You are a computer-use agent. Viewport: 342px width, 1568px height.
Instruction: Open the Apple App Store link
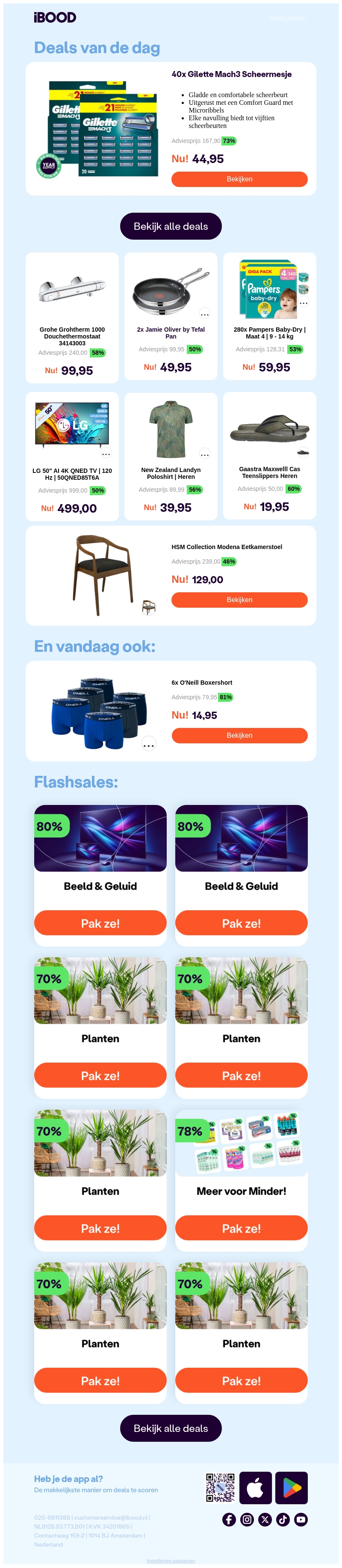256,1488
